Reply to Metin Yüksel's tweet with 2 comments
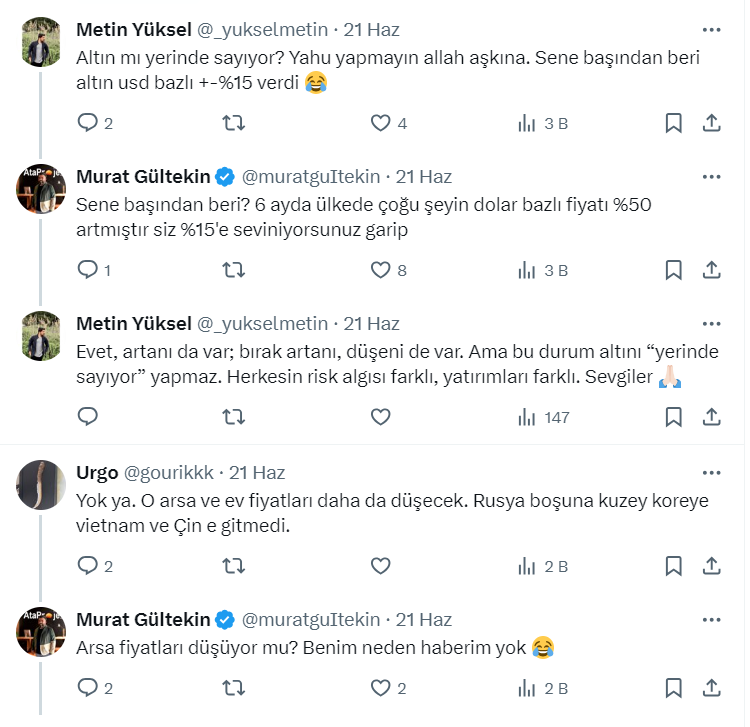This screenshot has height=727, width=750. point(88,123)
